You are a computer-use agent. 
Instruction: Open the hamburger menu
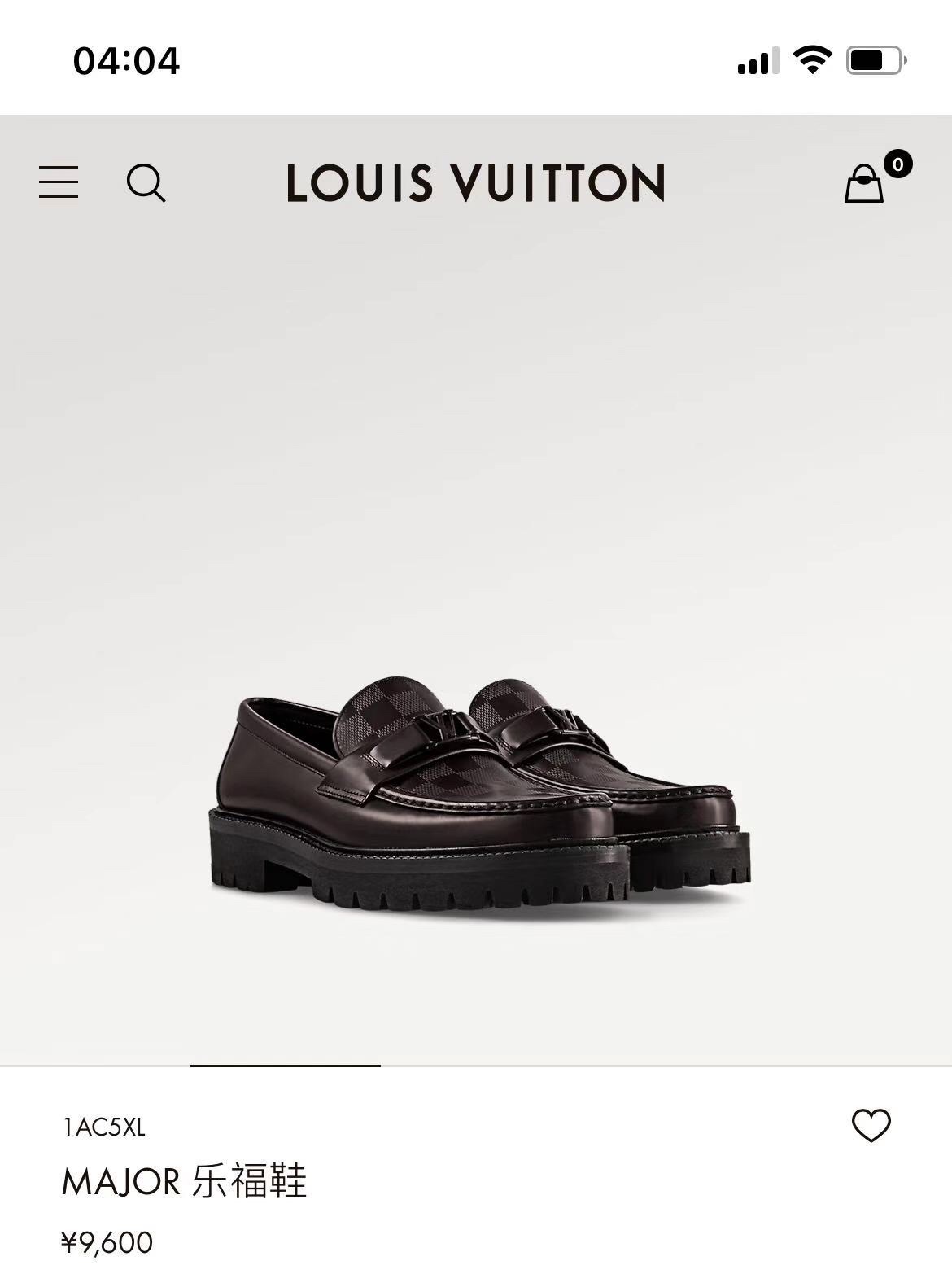click(x=59, y=182)
